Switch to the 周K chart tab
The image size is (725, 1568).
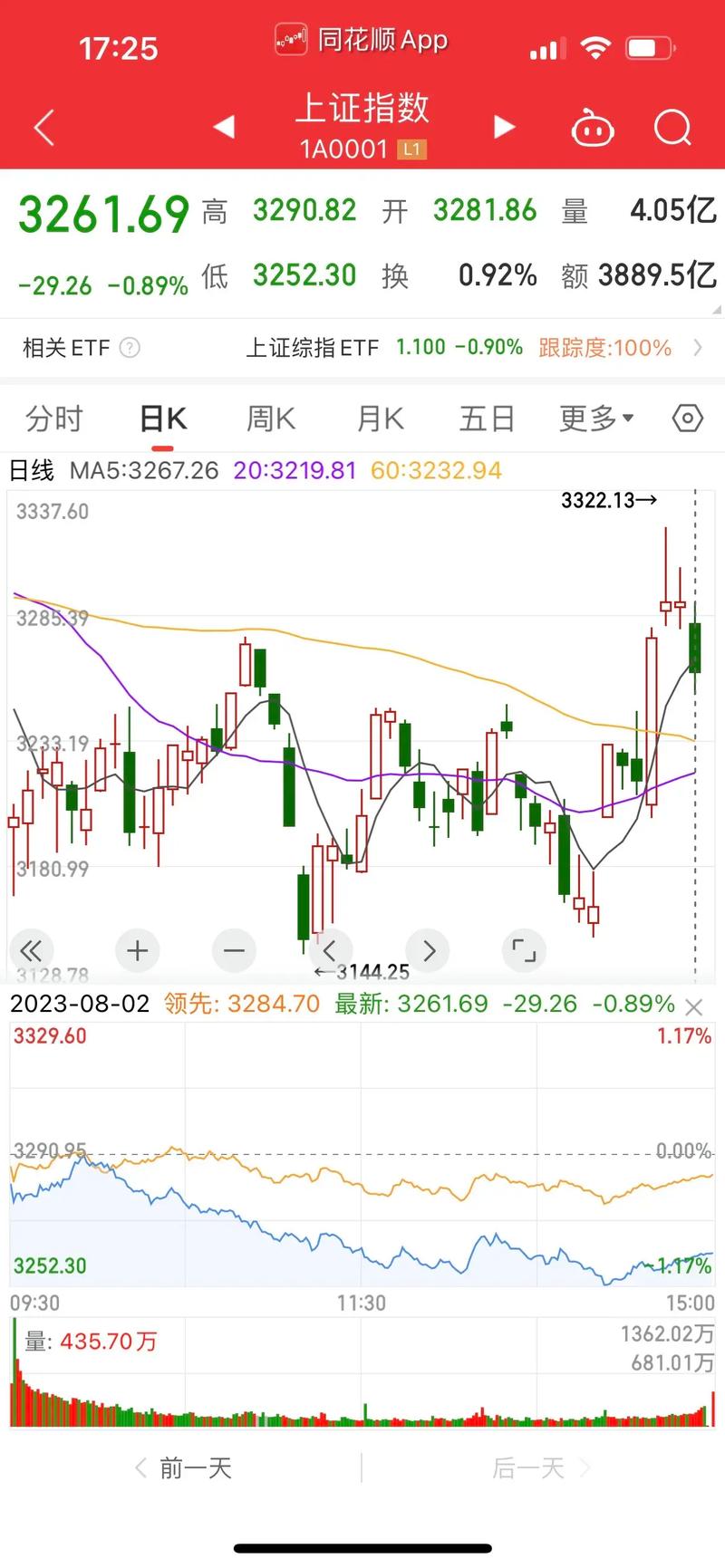pos(271,418)
